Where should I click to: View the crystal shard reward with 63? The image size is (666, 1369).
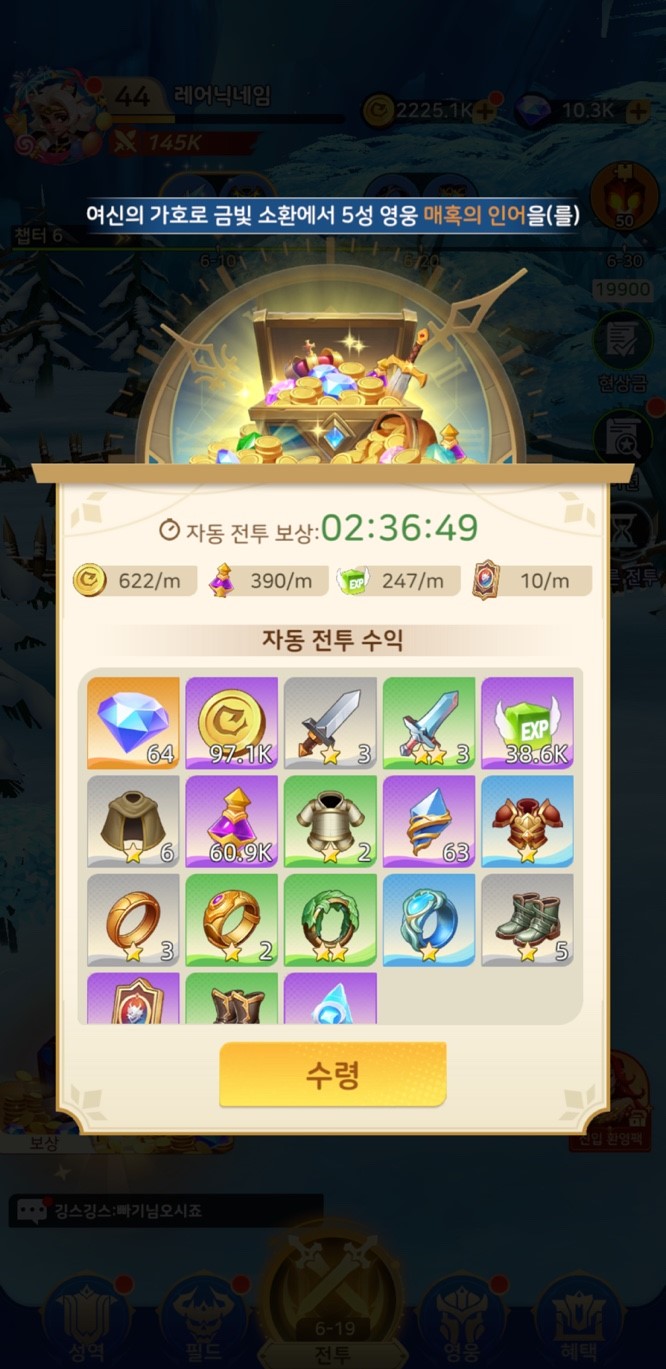[429, 820]
